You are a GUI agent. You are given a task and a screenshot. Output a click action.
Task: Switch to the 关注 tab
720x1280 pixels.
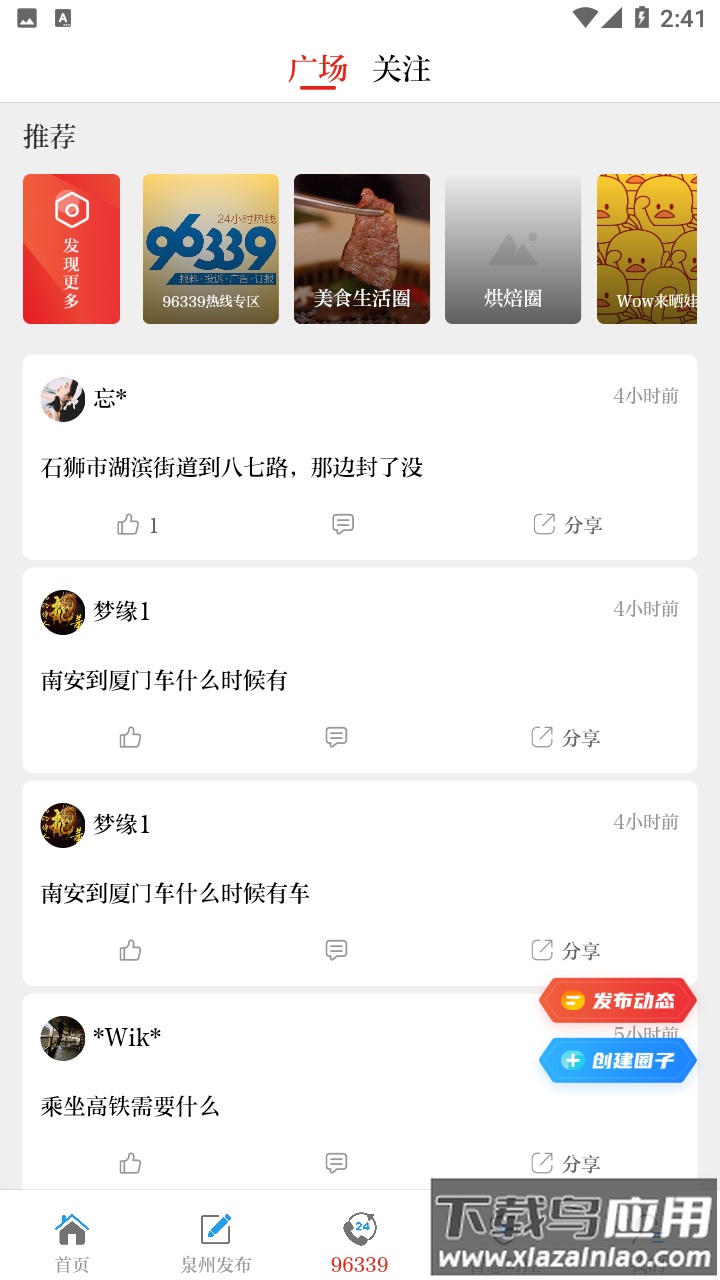pyautogui.click(x=402, y=70)
